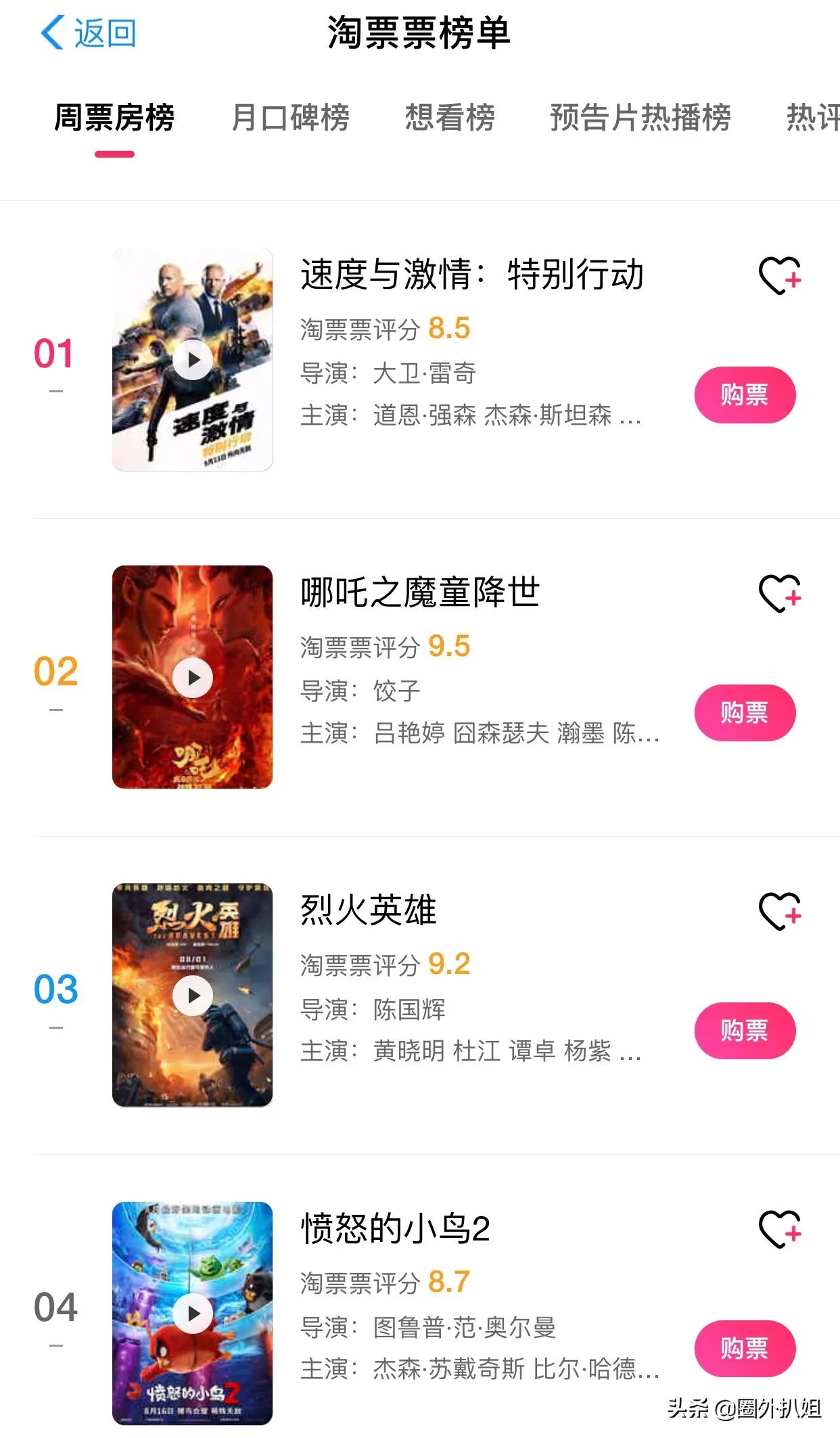840x1438 pixels.
Task: Add 哪吒之魔童降世 to the want-to-see list
Action: (x=780, y=593)
